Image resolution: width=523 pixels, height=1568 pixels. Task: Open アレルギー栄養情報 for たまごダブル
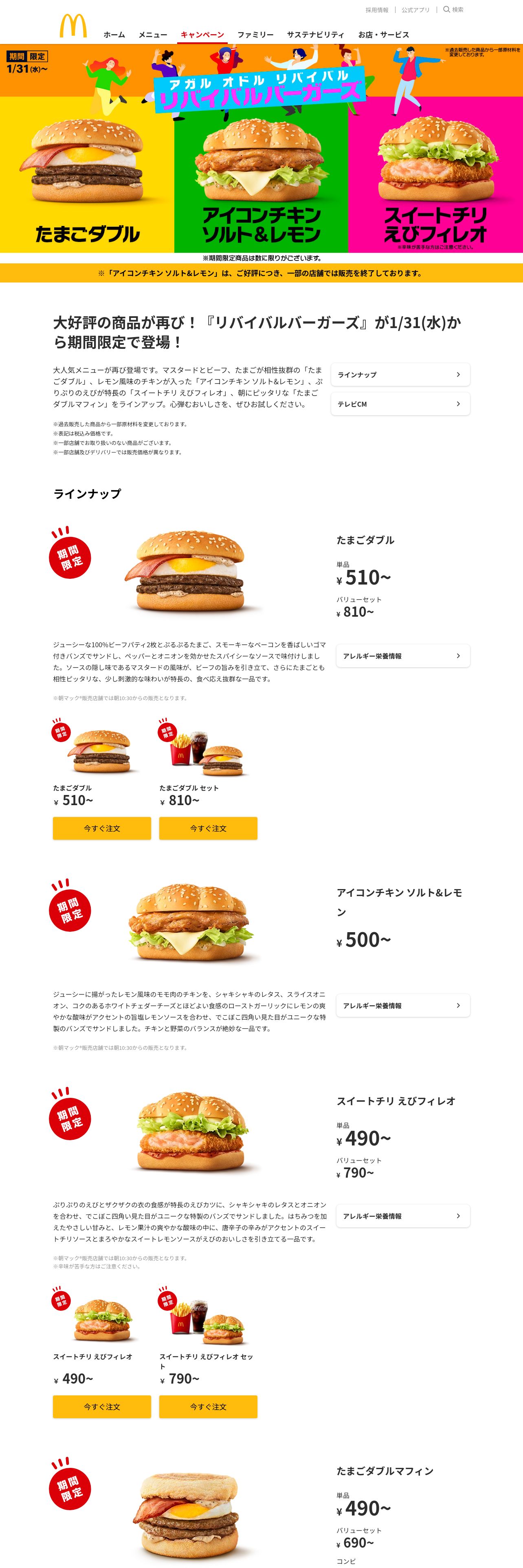click(x=402, y=655)
